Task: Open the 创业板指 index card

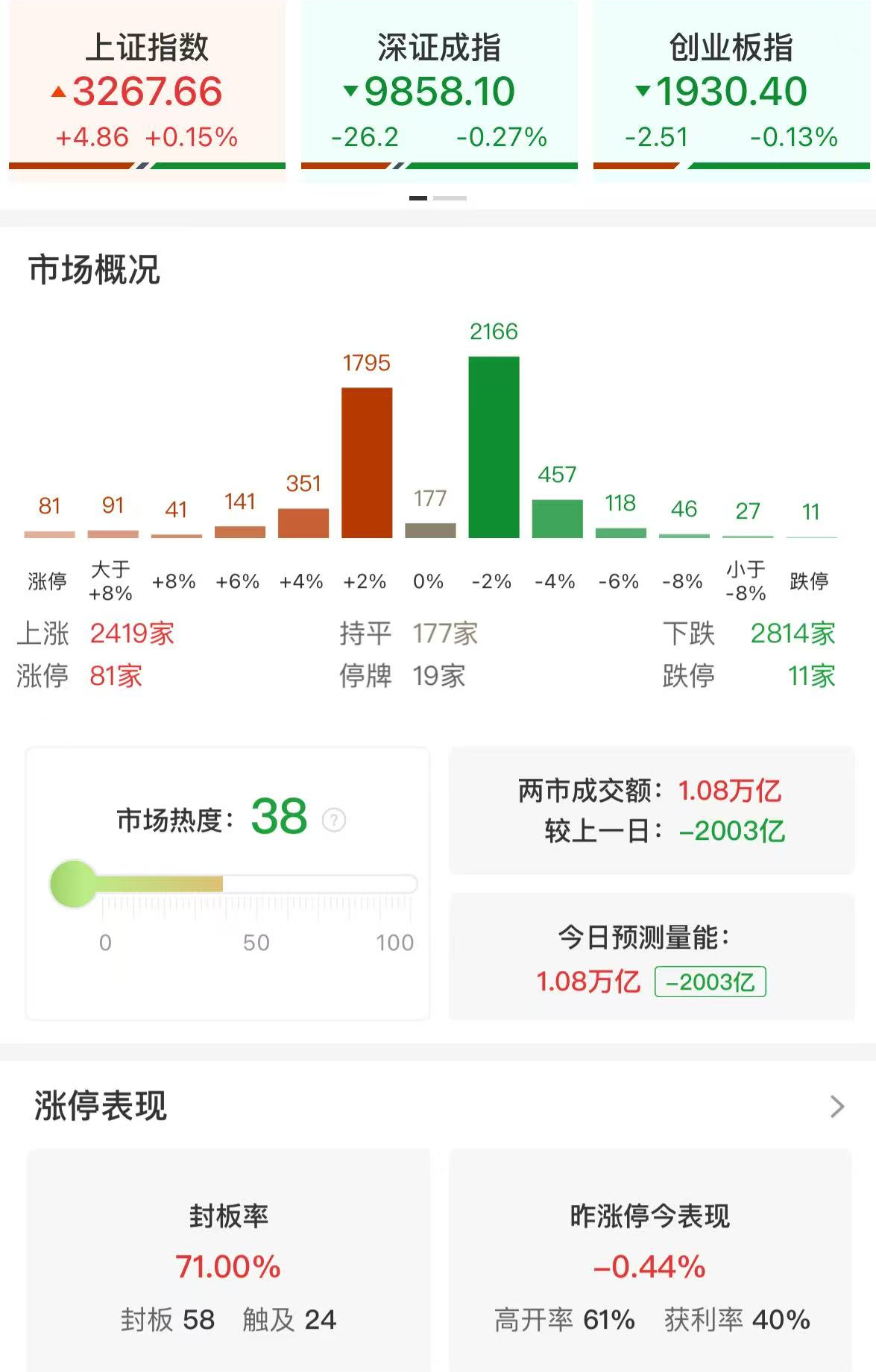Action: click(731, 91)
